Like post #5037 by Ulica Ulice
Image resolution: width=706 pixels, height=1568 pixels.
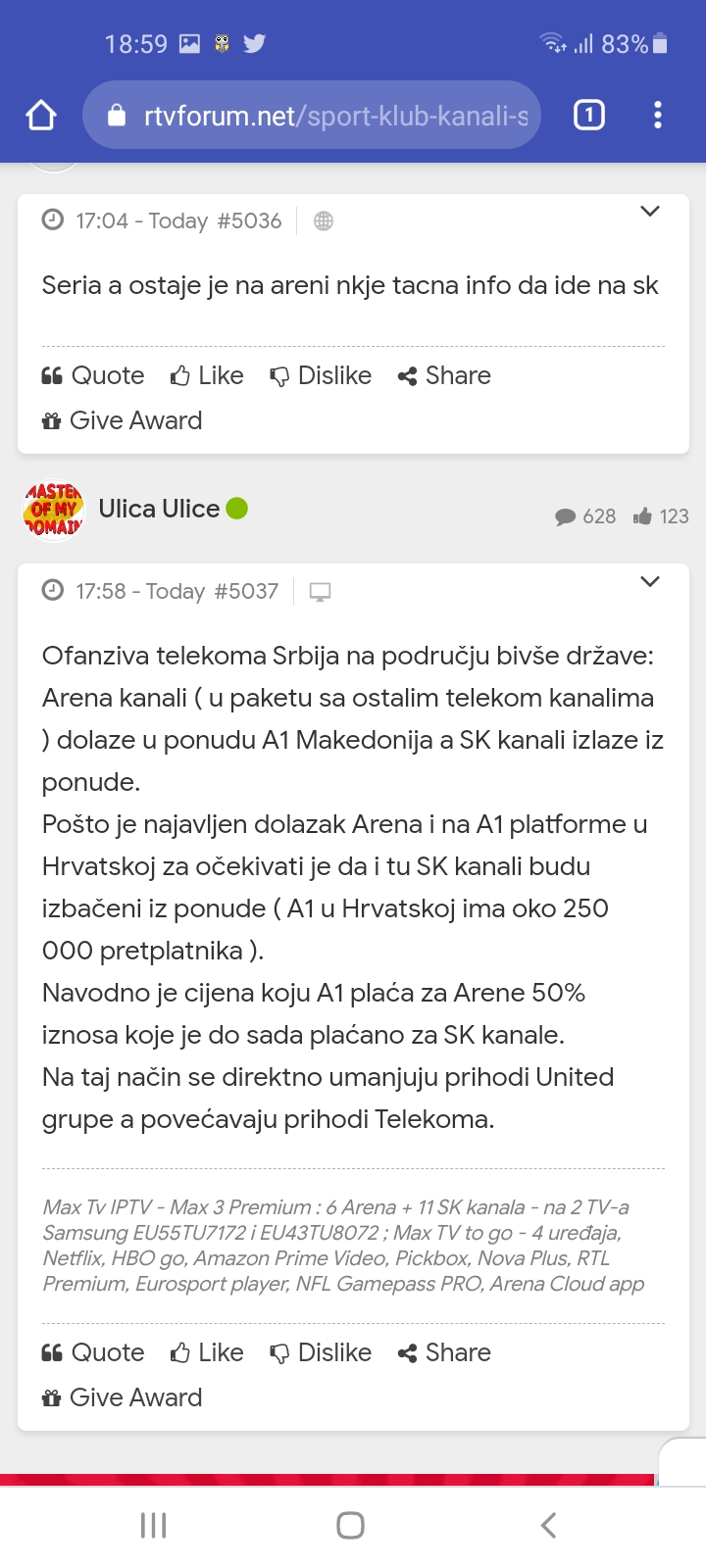pyautogui.click(x=207, y=1352)
